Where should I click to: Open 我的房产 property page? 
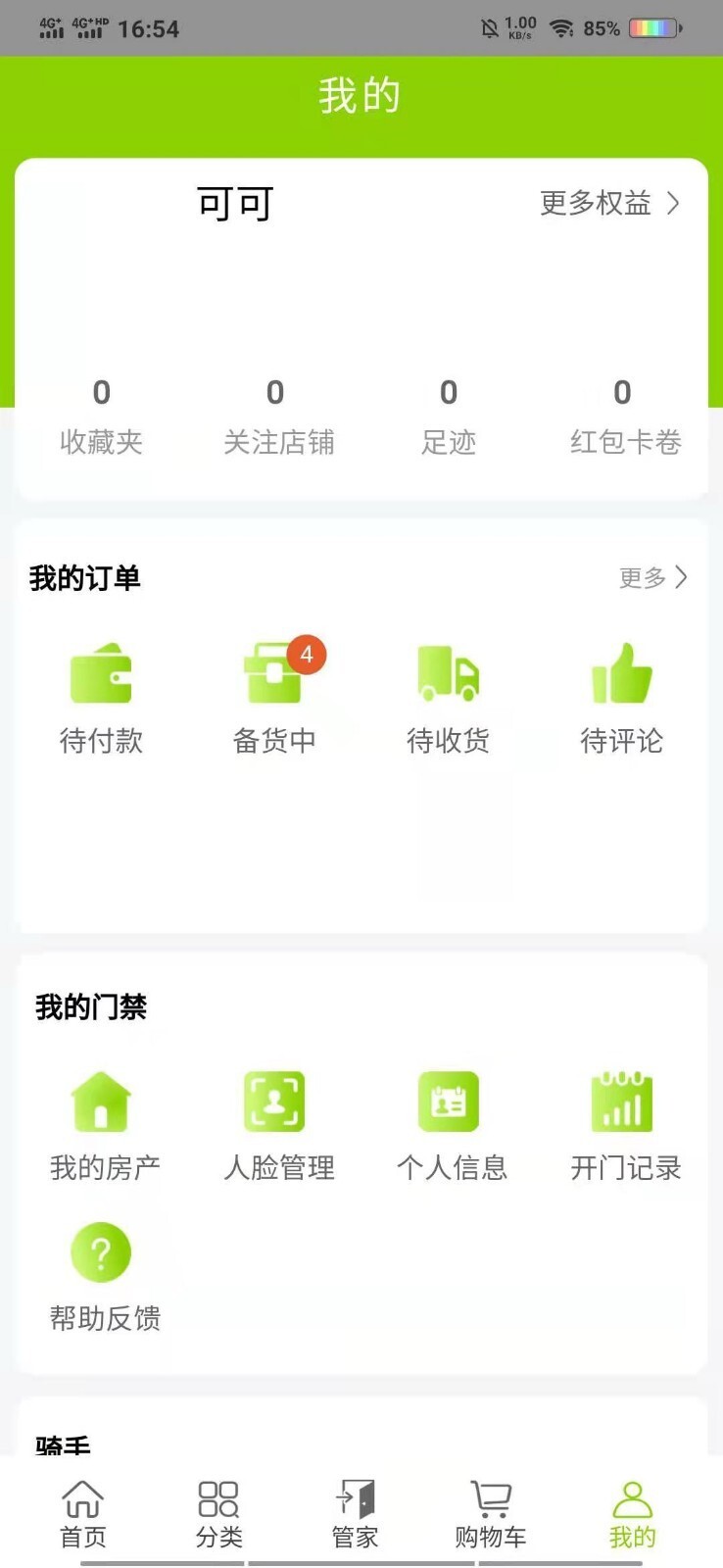[x=104, y=1125]
